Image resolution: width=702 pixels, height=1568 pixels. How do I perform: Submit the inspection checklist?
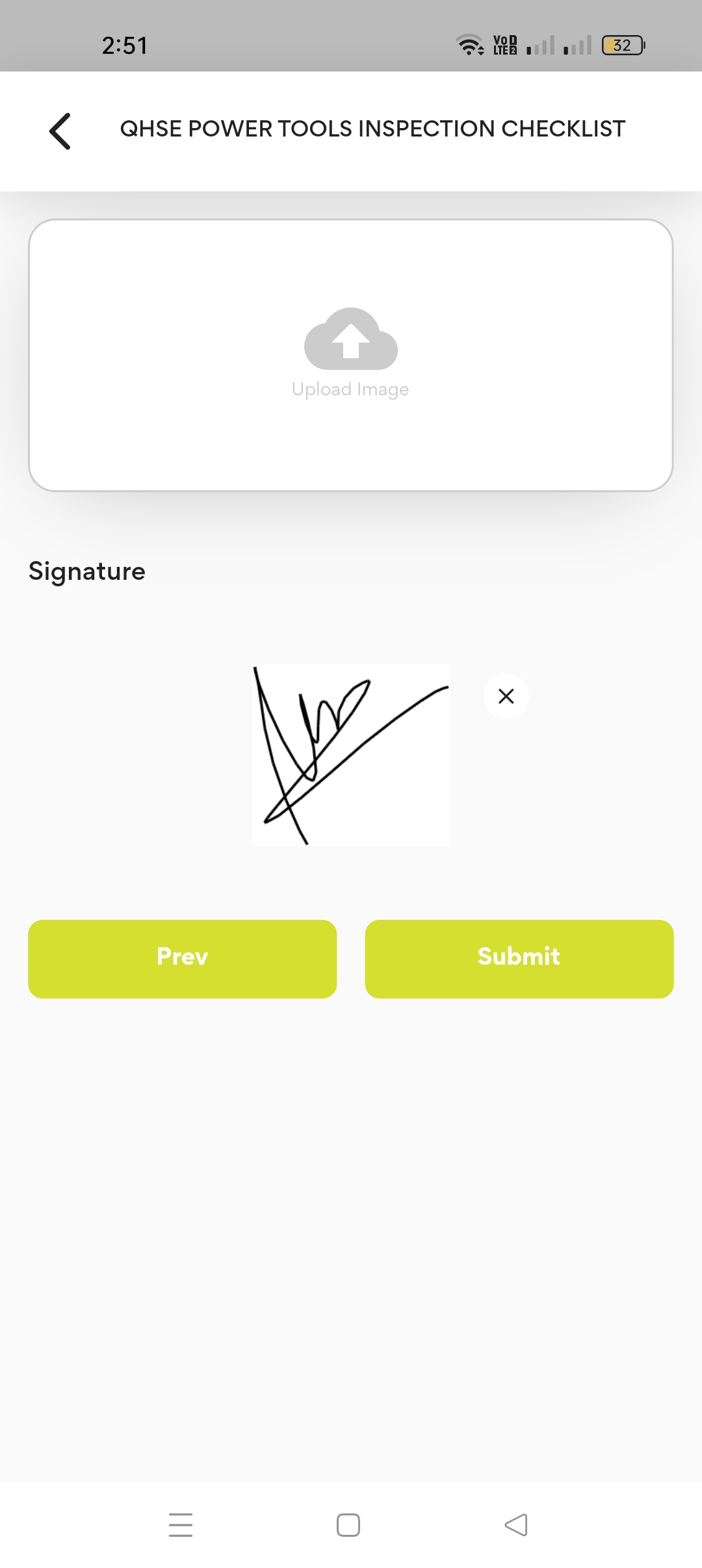point(519,958)
